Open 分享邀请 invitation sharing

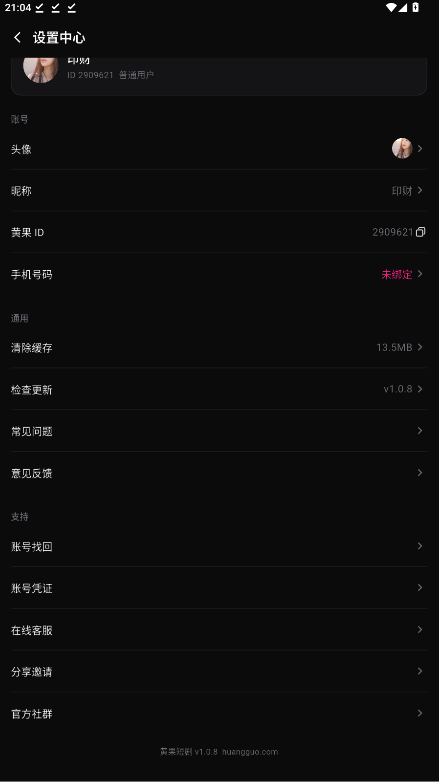219,671
